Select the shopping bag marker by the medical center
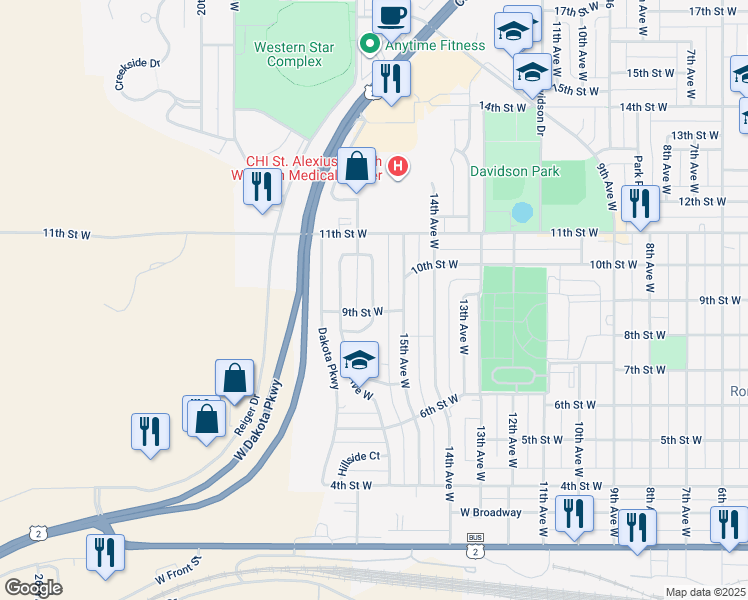 pos(356,166)
